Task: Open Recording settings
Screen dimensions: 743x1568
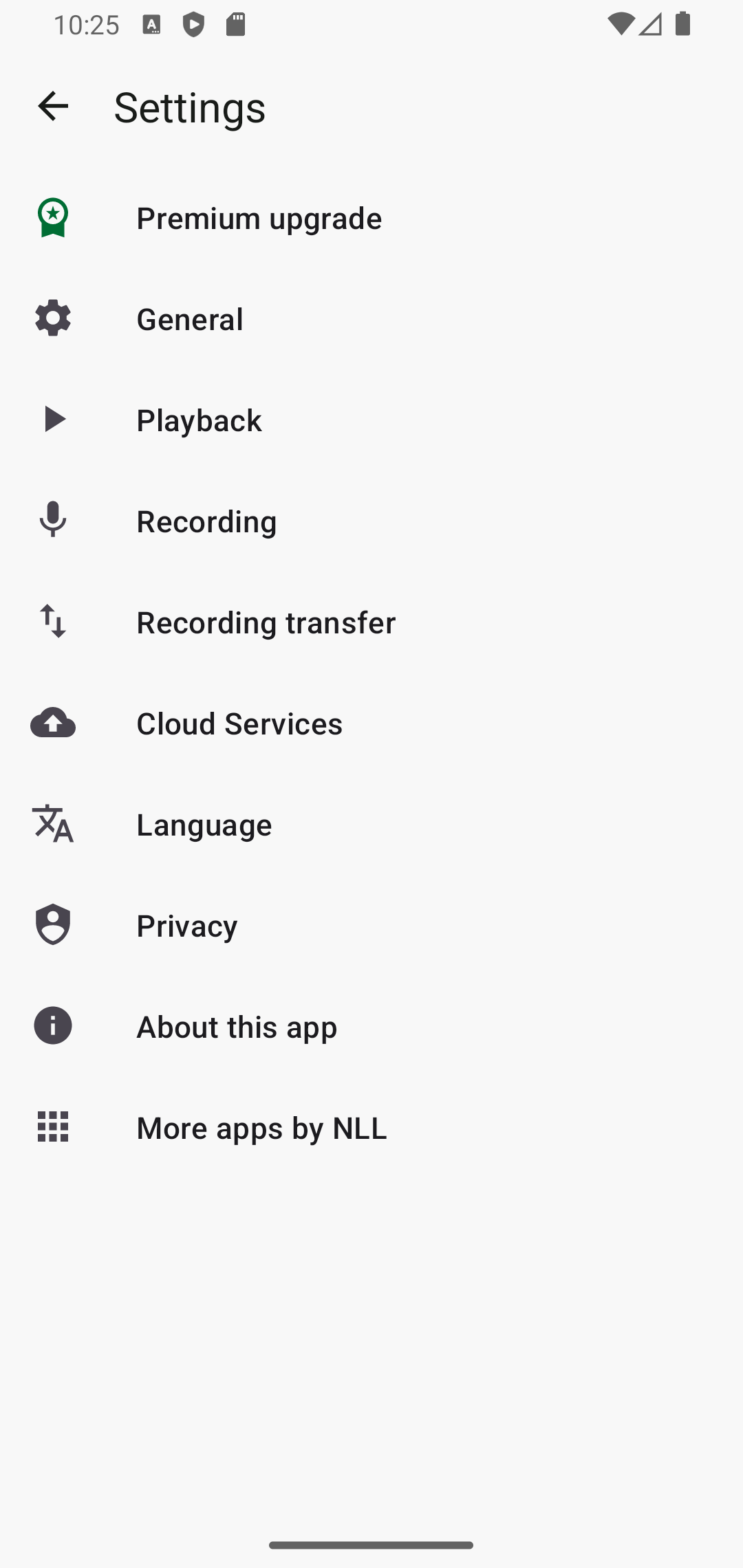Action: [206, 521]
